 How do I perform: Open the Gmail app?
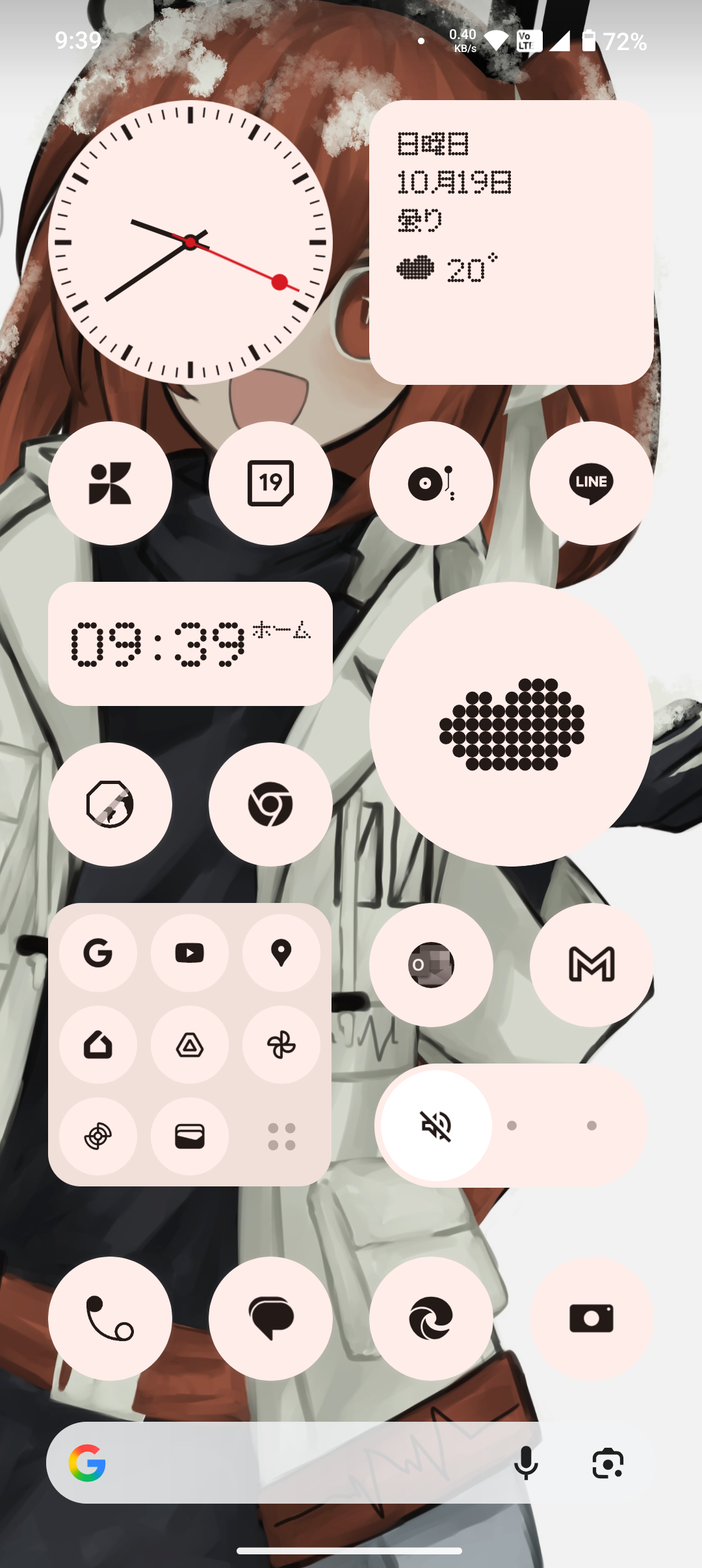click(x=591, y=964)
